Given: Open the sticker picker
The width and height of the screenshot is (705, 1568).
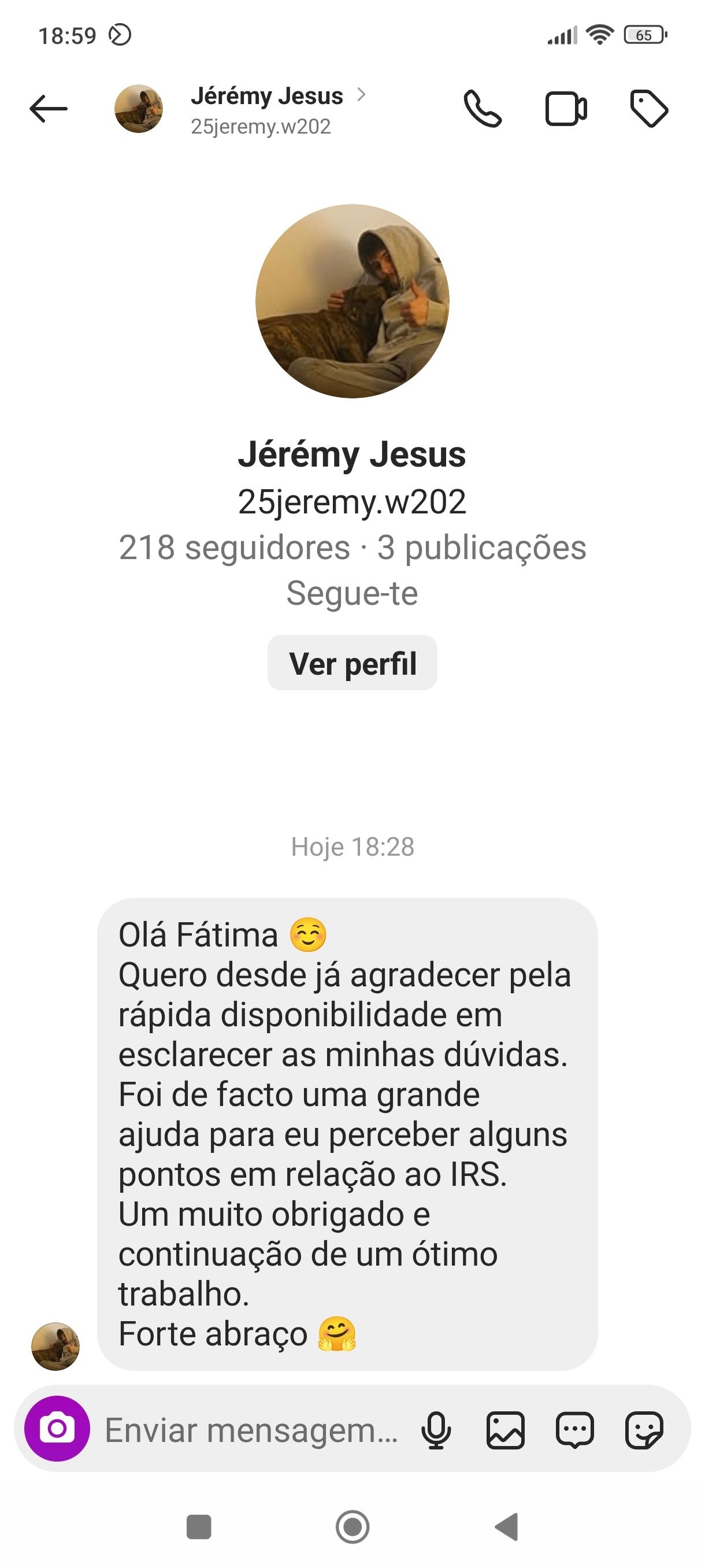Looking at the screenshot, I should tap(644, 1430).
